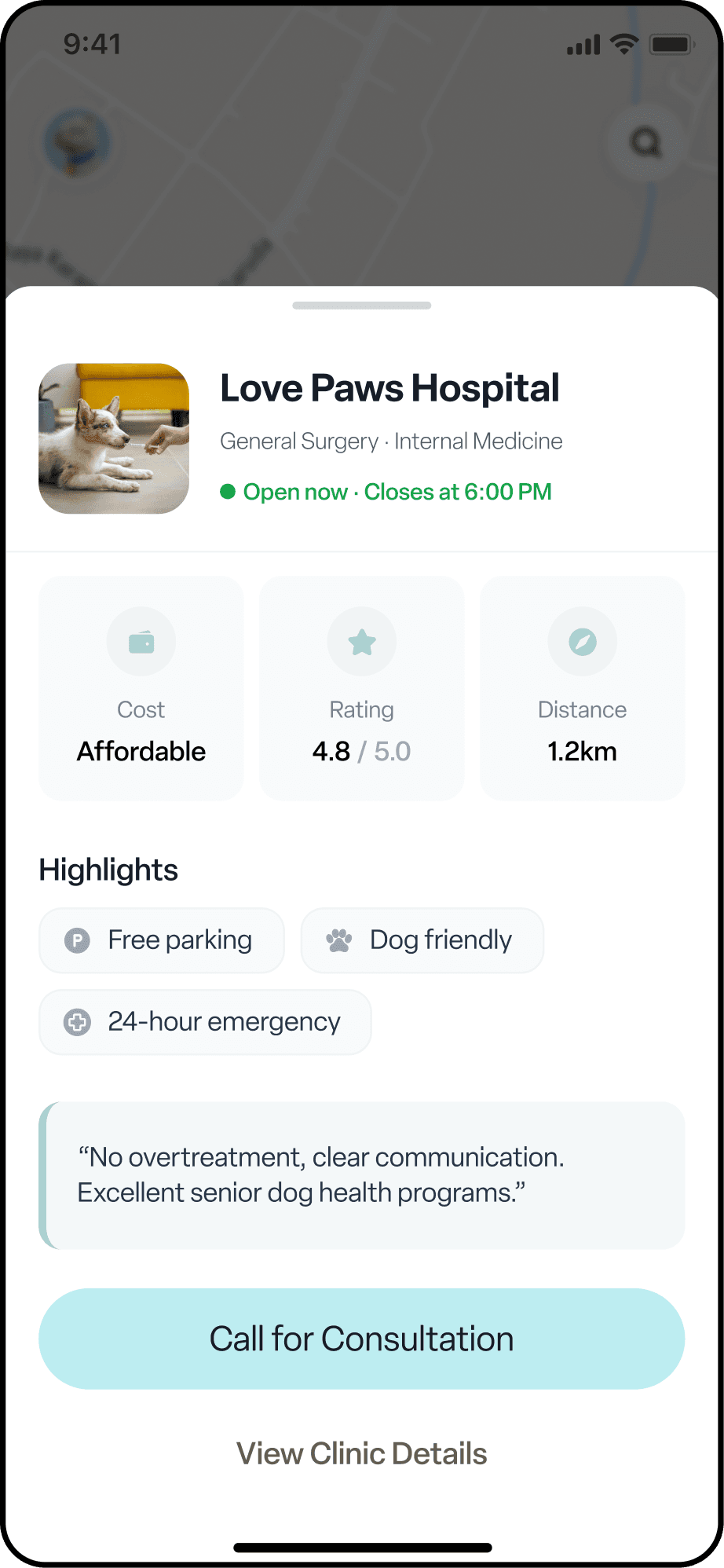Tap the medical cross icon on 24-hour emergency

76,1022
